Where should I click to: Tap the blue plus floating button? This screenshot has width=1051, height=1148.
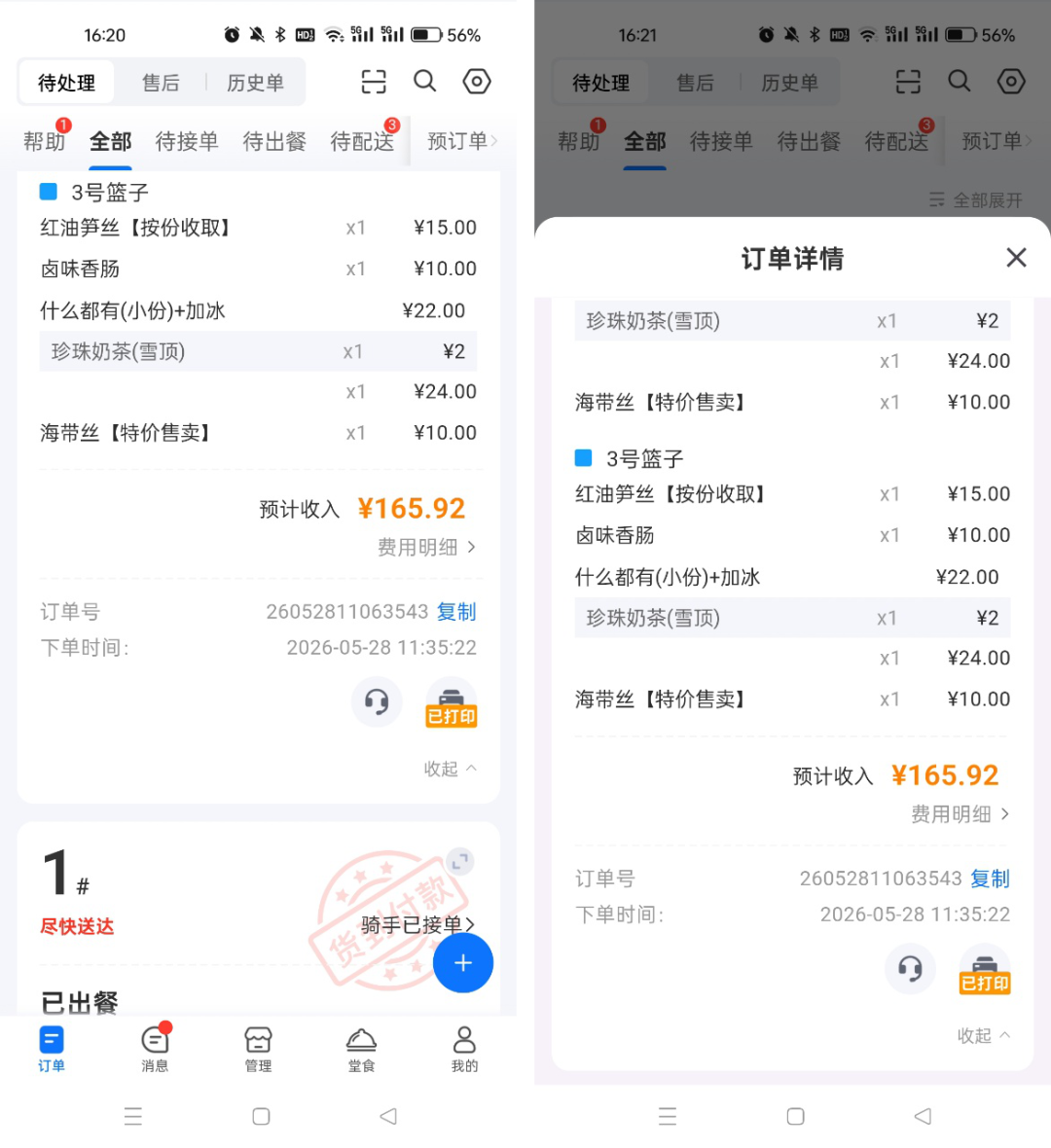coord(463,963)
